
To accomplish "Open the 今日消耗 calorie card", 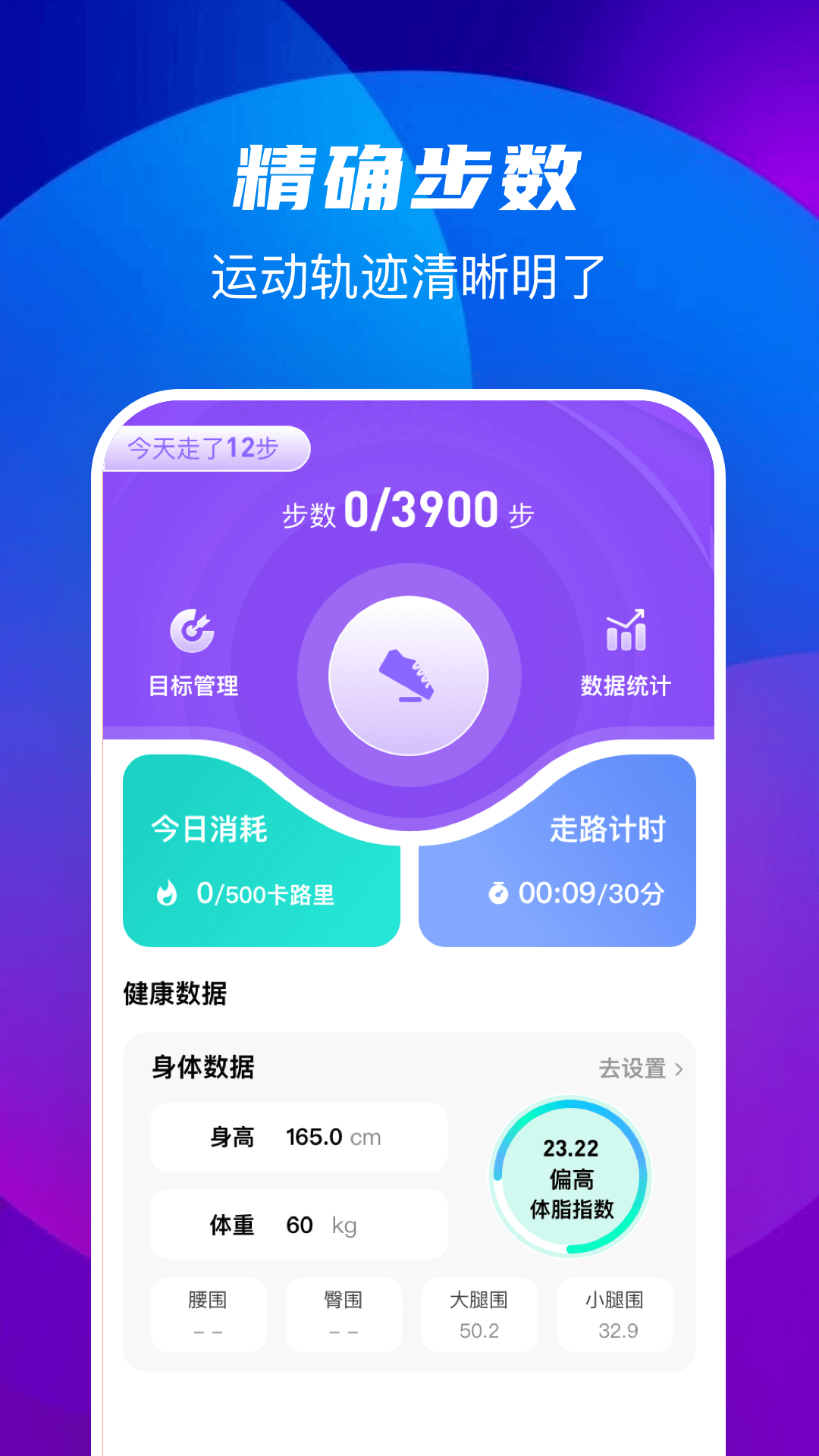I will point(261,849).
